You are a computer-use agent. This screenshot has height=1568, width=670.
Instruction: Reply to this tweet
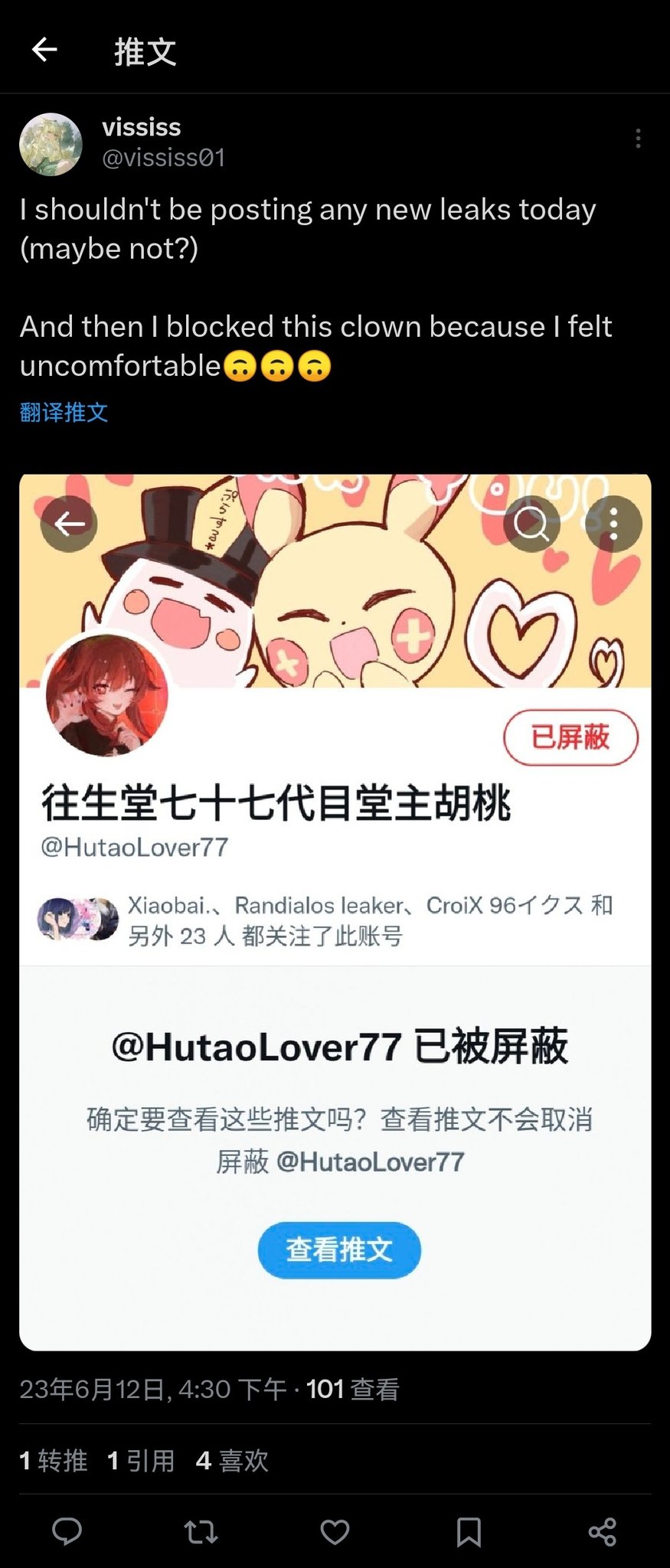[67, 1531]
